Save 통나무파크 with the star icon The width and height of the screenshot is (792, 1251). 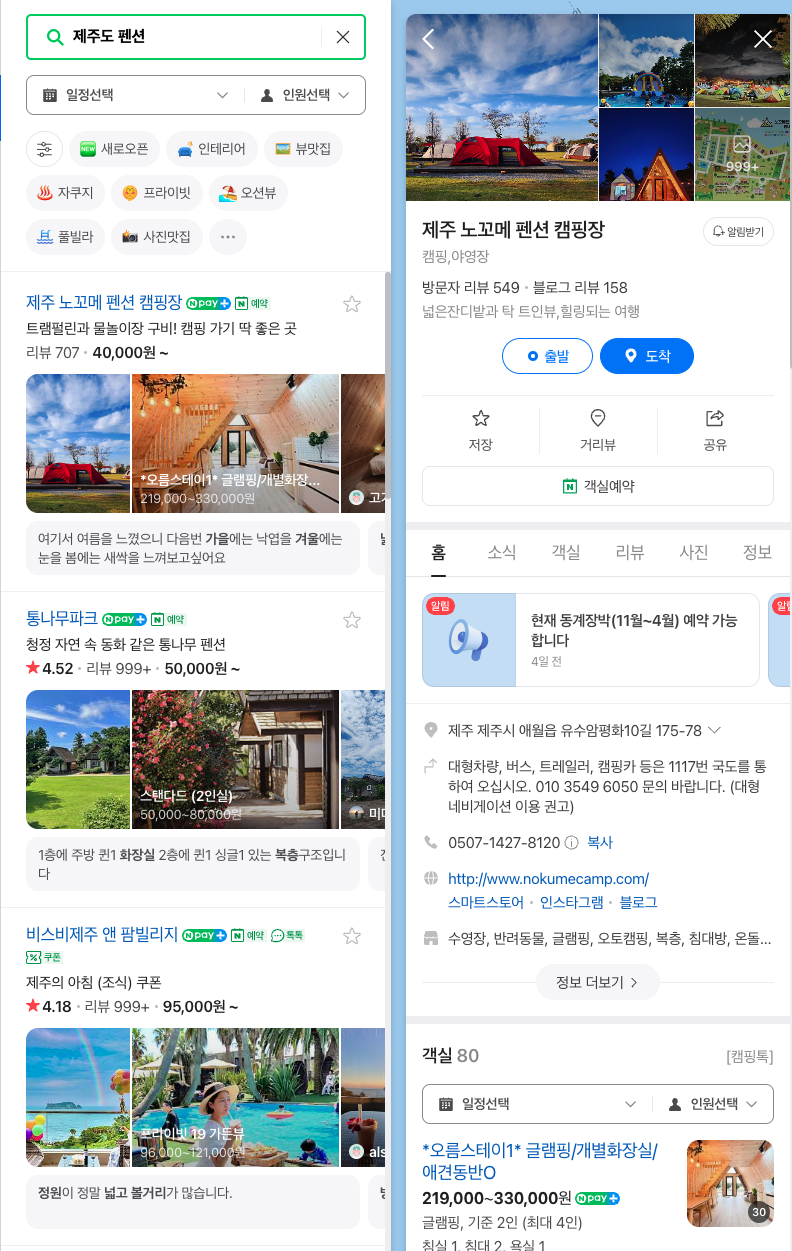tap(351, 620)
